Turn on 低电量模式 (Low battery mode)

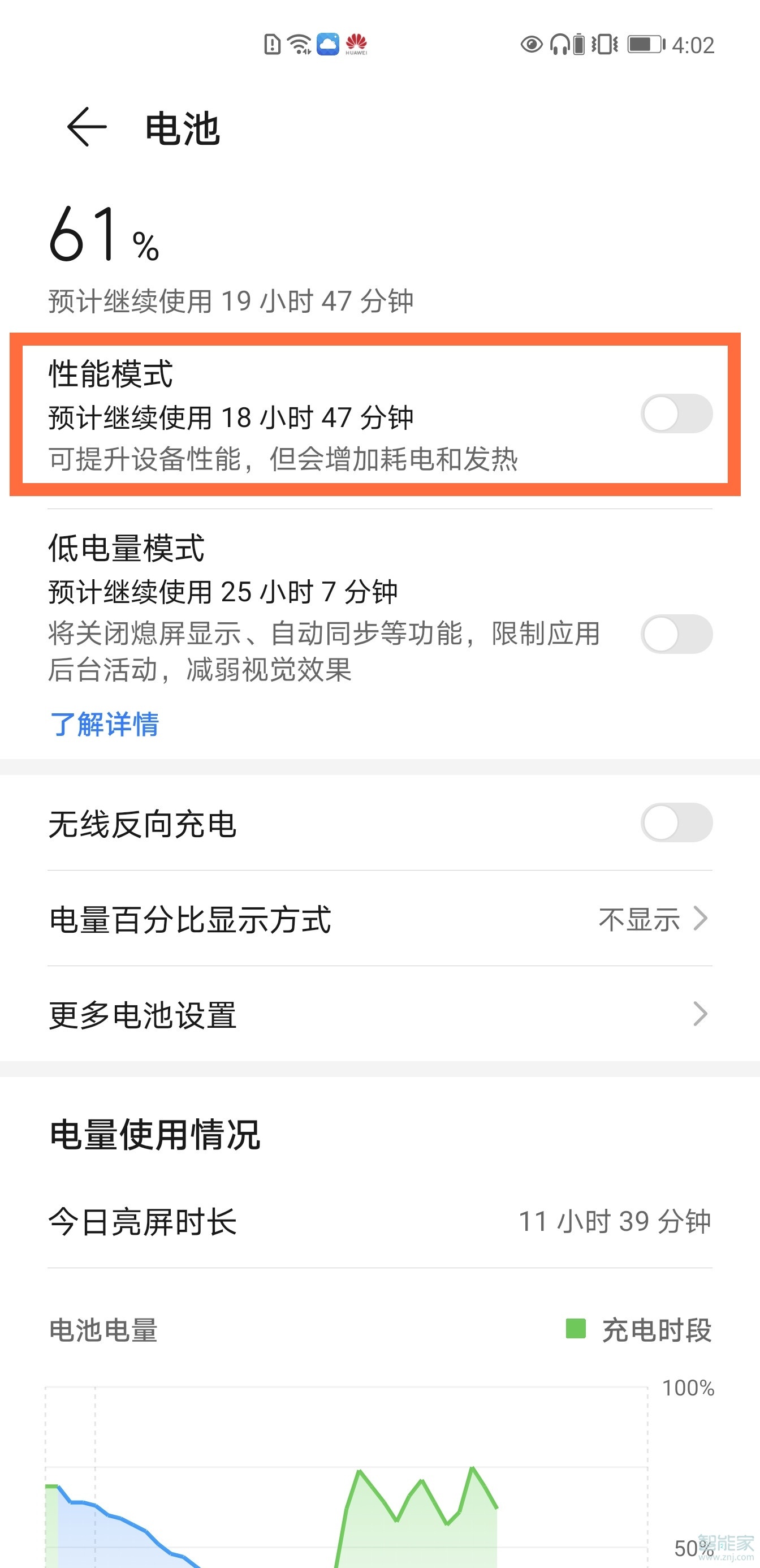tap(678, 634)
